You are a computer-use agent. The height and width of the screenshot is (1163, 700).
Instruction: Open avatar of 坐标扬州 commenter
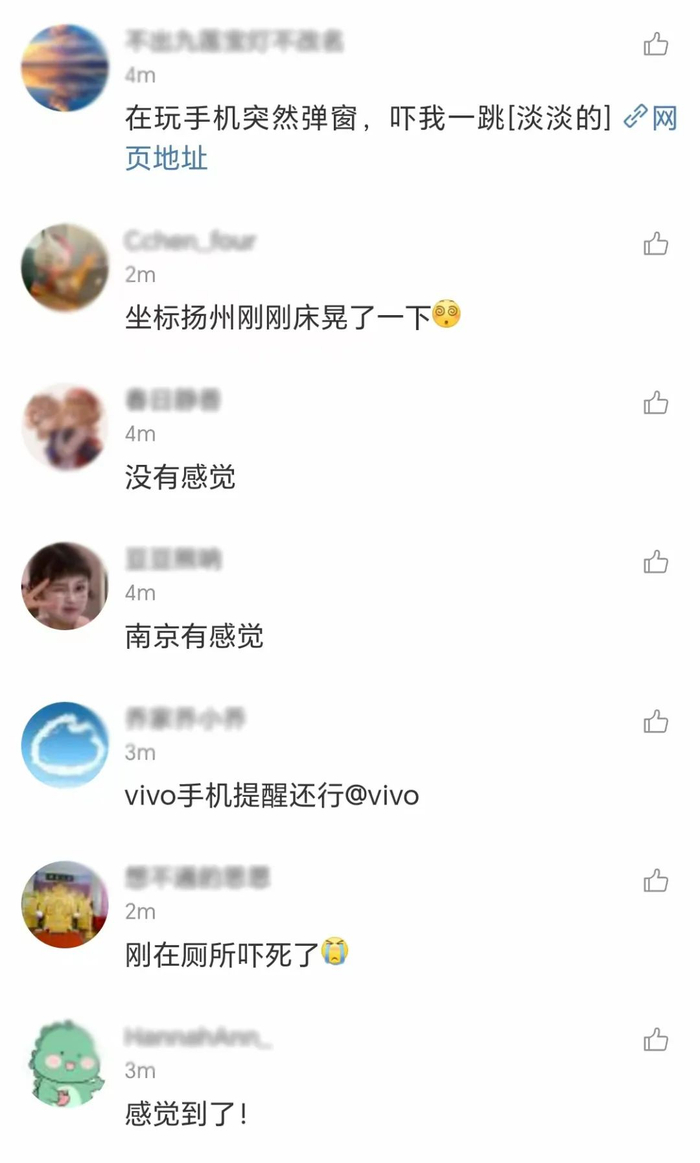[x=65, y=268]
